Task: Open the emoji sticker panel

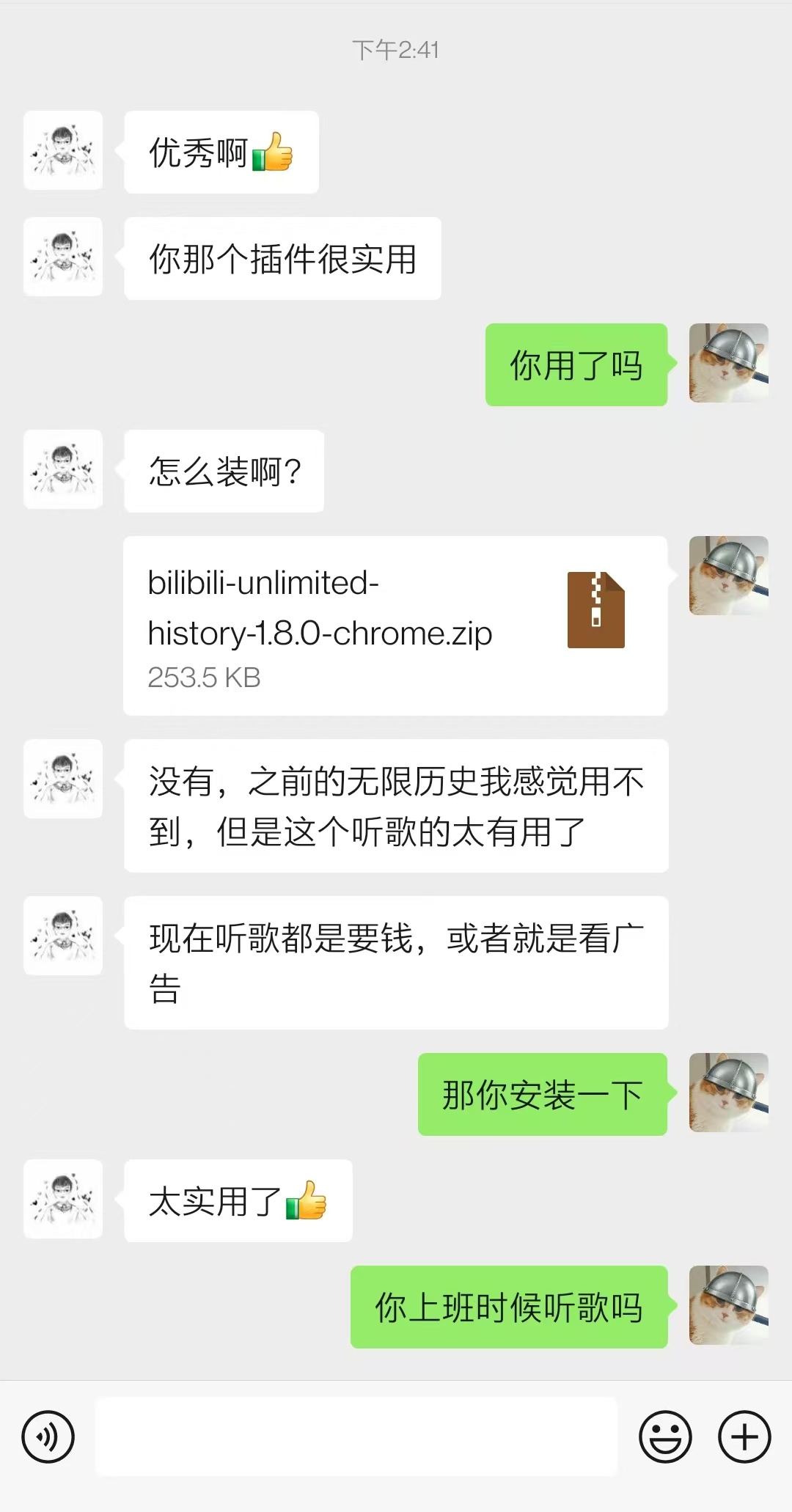Action: pos(665,1436)
